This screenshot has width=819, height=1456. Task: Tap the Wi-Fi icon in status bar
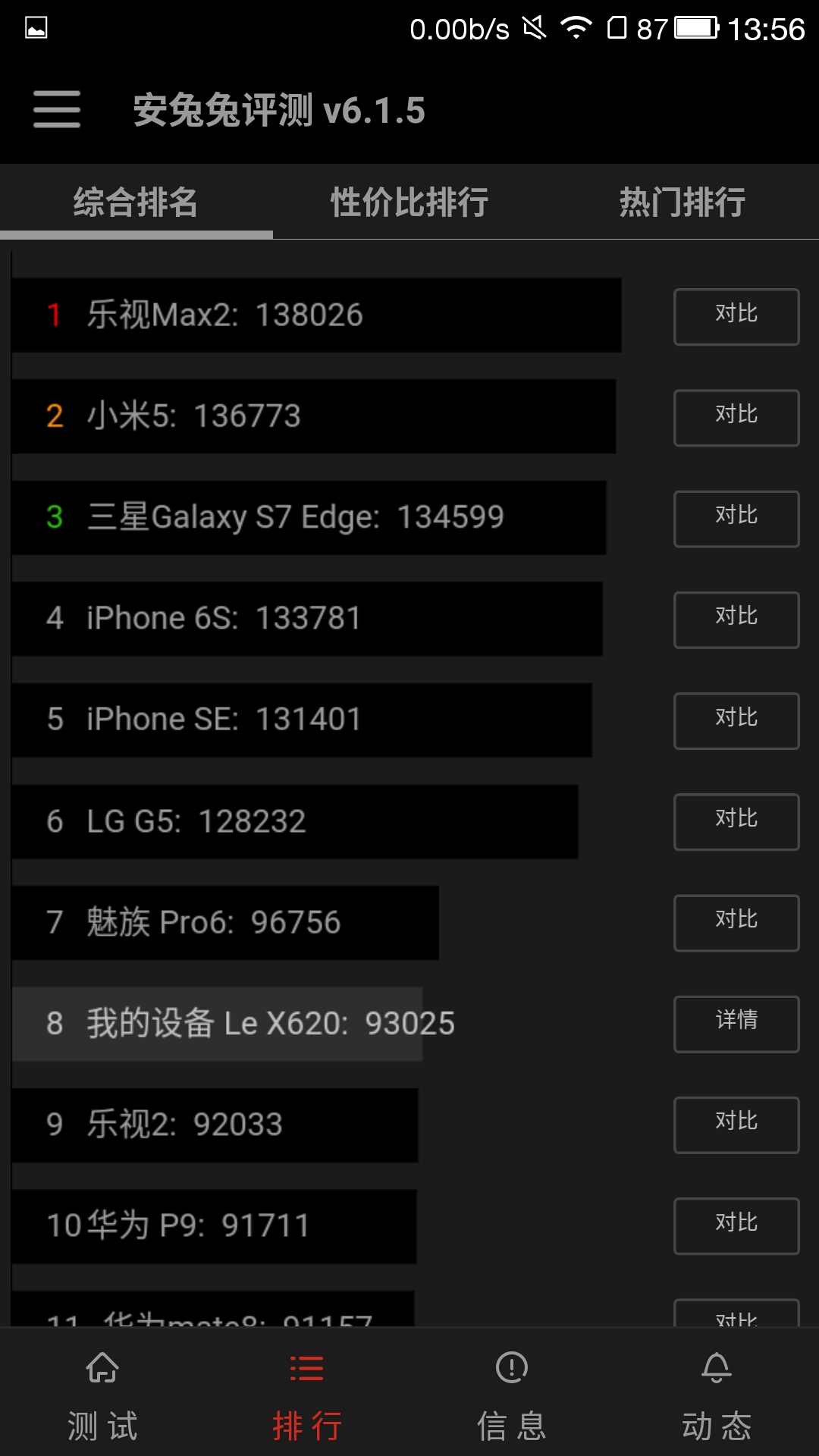(578, 27)
